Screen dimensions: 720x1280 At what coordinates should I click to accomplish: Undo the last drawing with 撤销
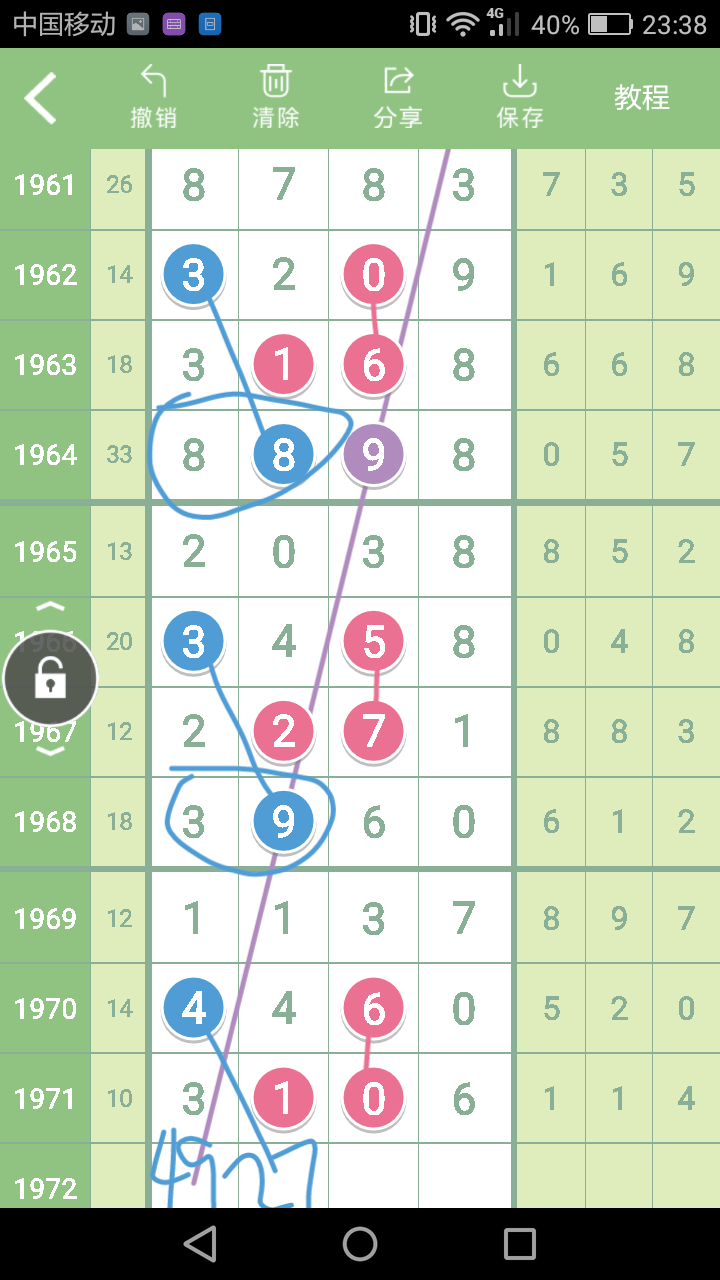point(153,98)
